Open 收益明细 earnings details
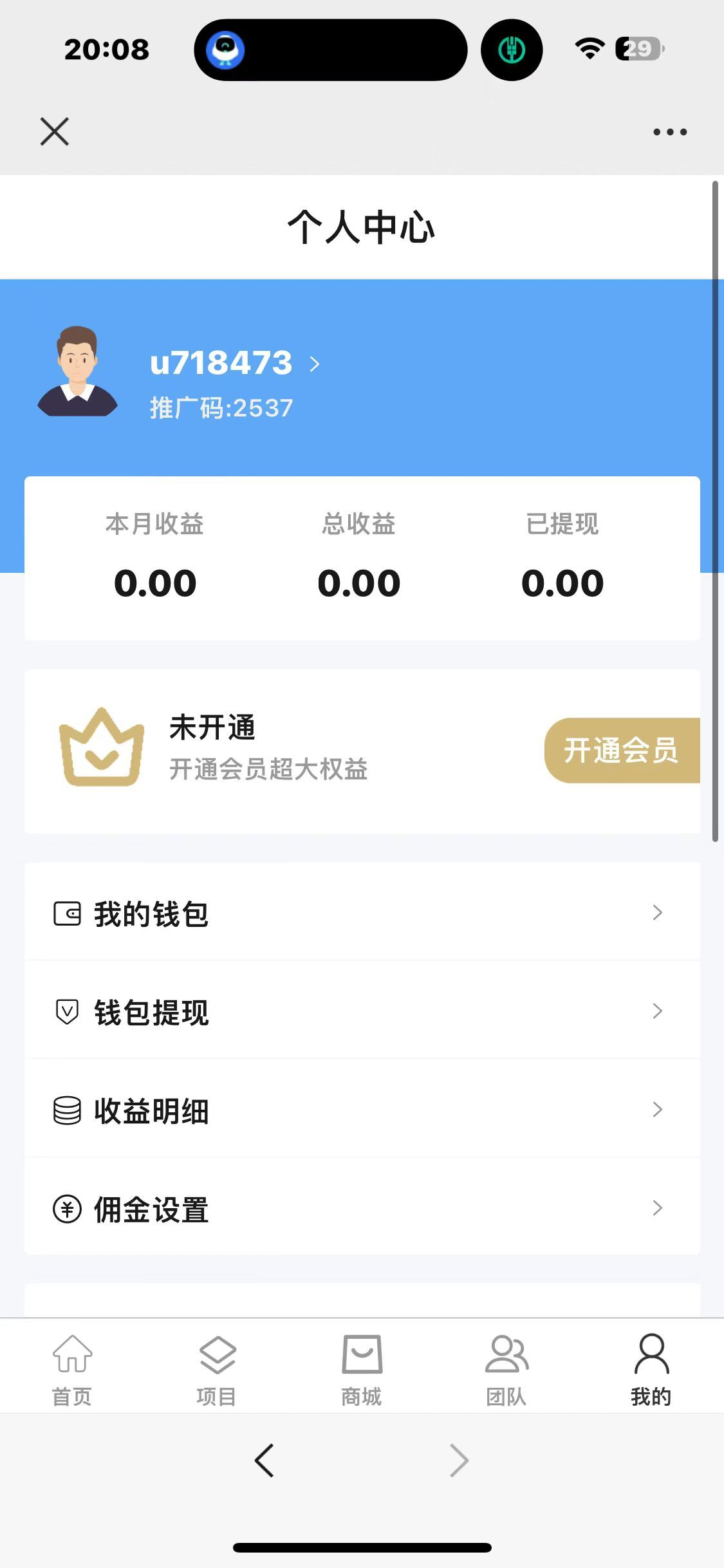This screenshot has width=724, height=1568. tap(151, 1108)
